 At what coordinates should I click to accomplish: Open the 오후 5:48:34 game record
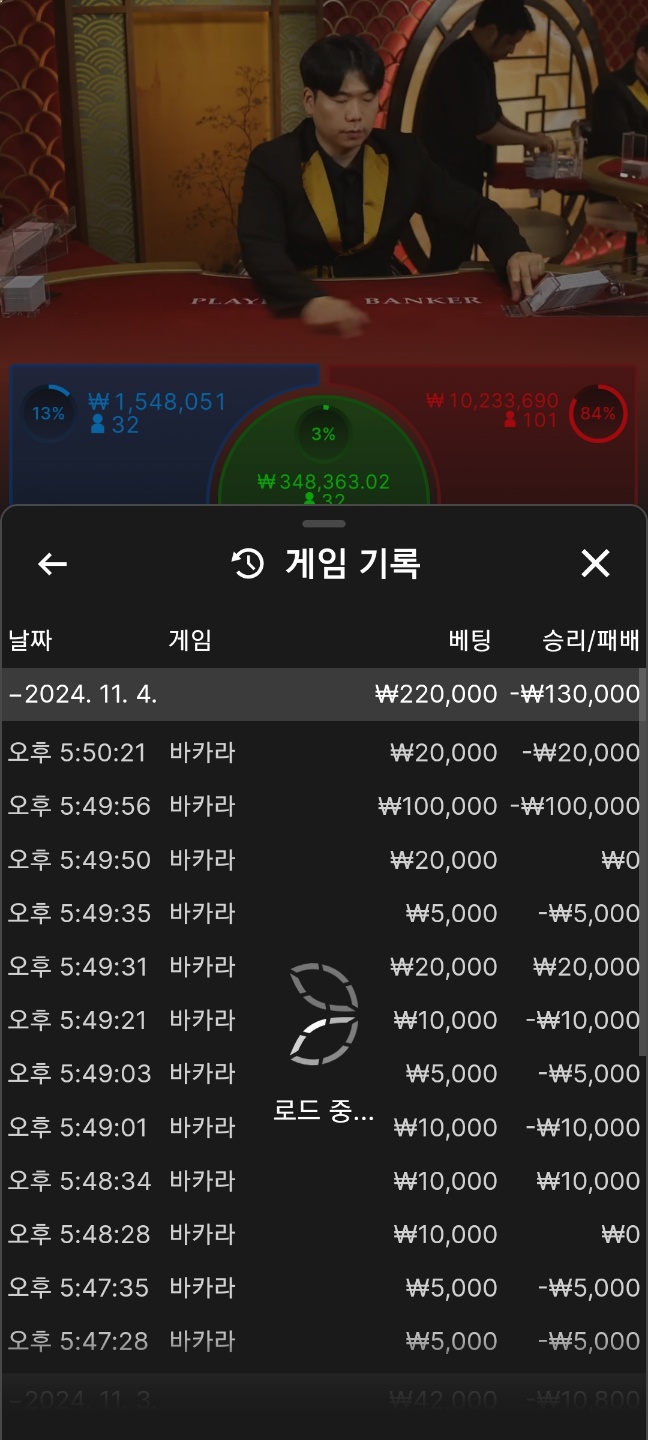pyautogui.click(x=323, y=1181)
